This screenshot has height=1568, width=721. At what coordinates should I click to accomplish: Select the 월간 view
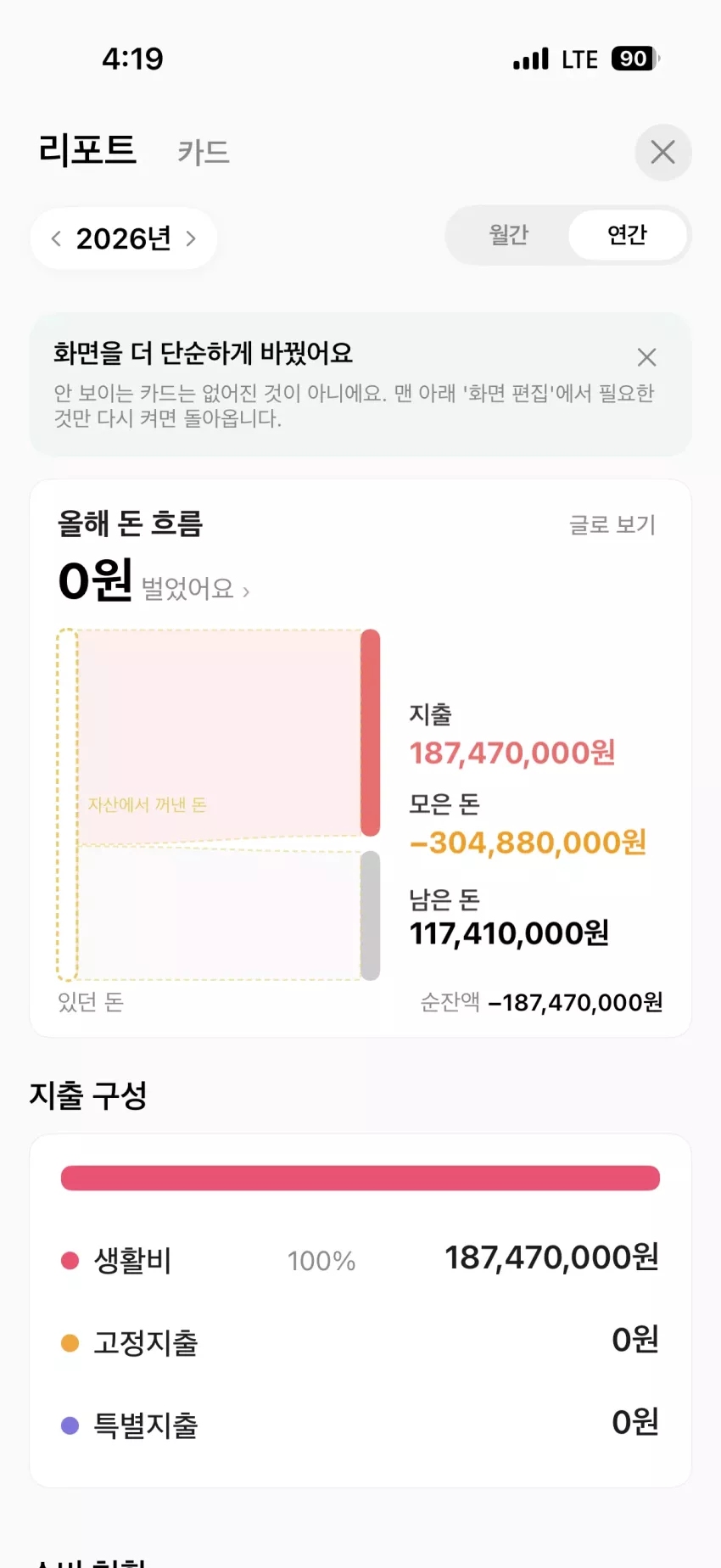[x=509, y=234]
